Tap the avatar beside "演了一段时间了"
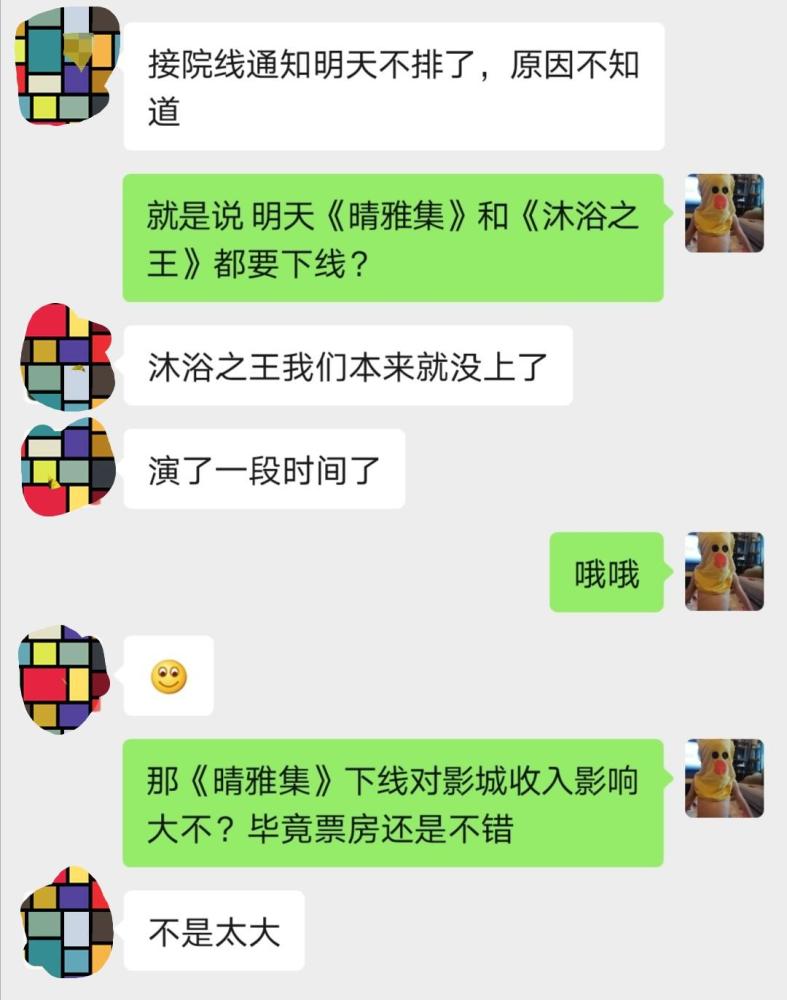The image size is (787, 1000). [x=67, y=467]
